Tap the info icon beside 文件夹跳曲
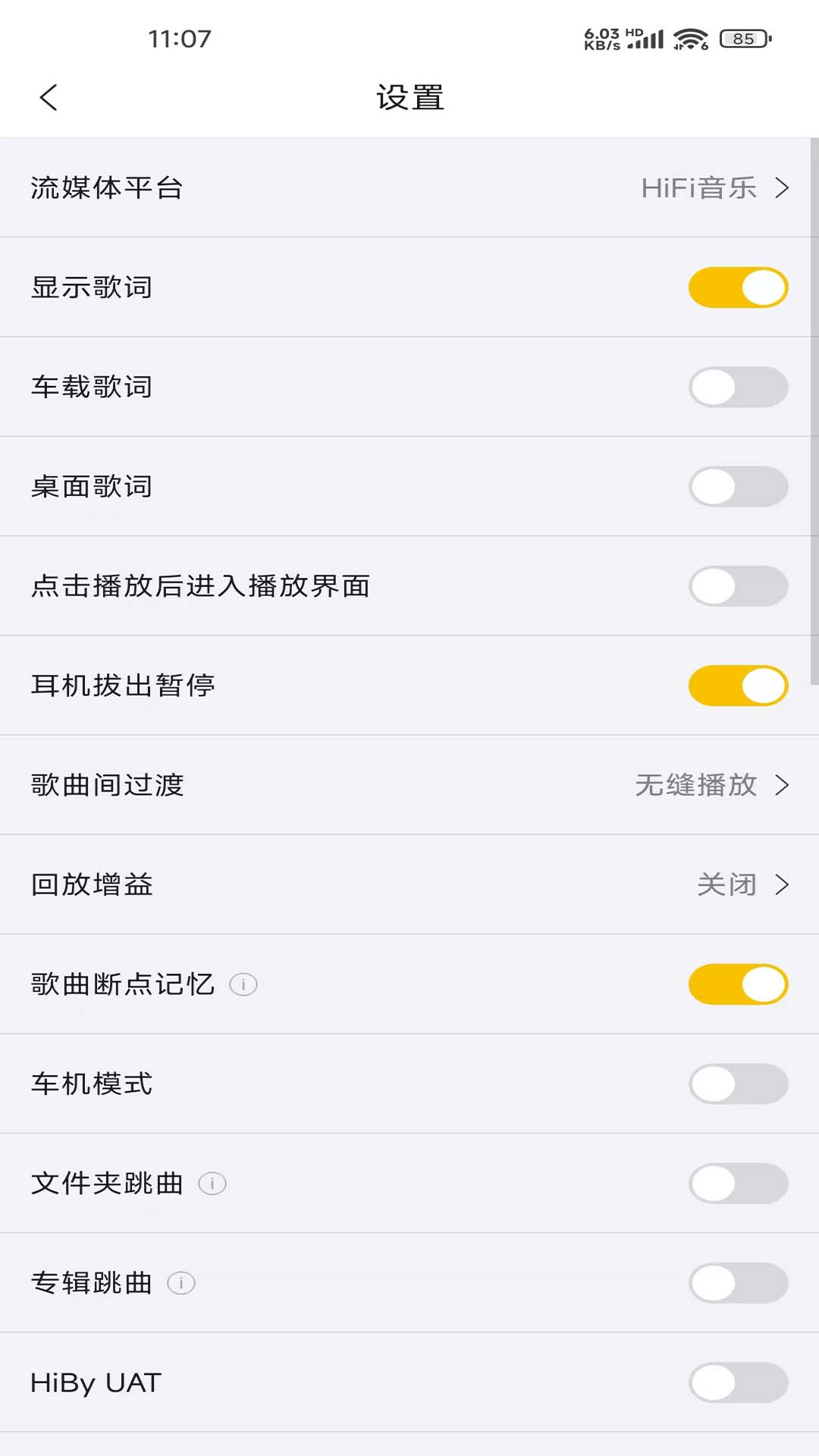 coord(212,1183)
